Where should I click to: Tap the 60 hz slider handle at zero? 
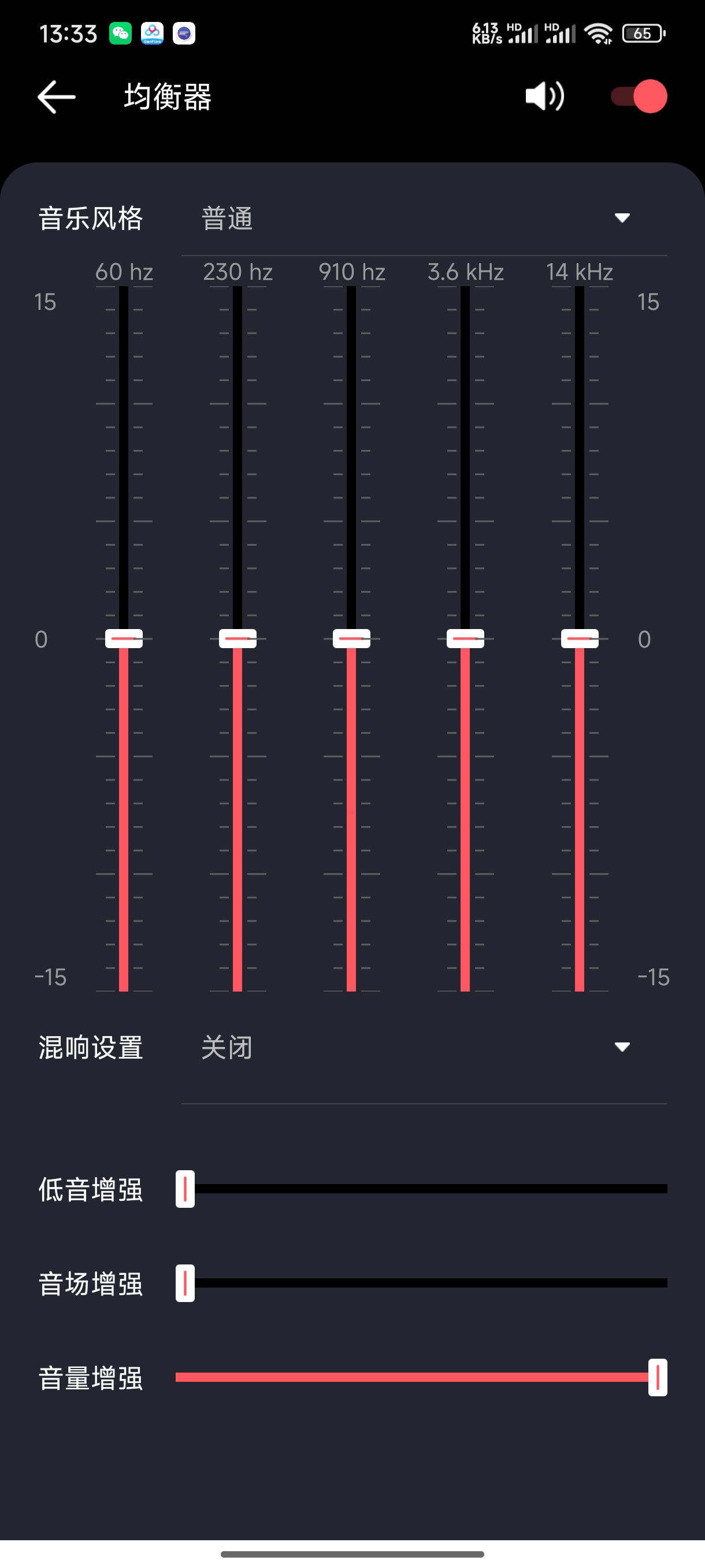124,638
